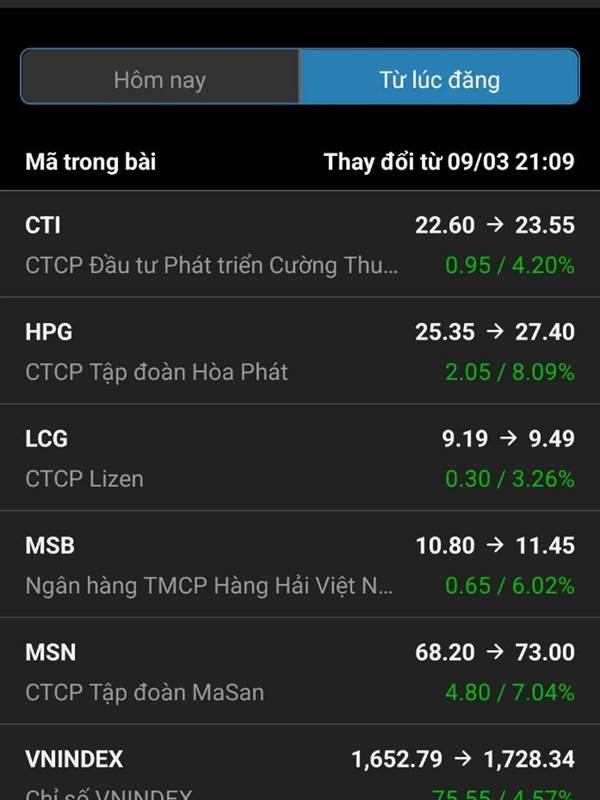View the VNINDEX index row
Screen dimensions: 600x800
pos(300,768)
